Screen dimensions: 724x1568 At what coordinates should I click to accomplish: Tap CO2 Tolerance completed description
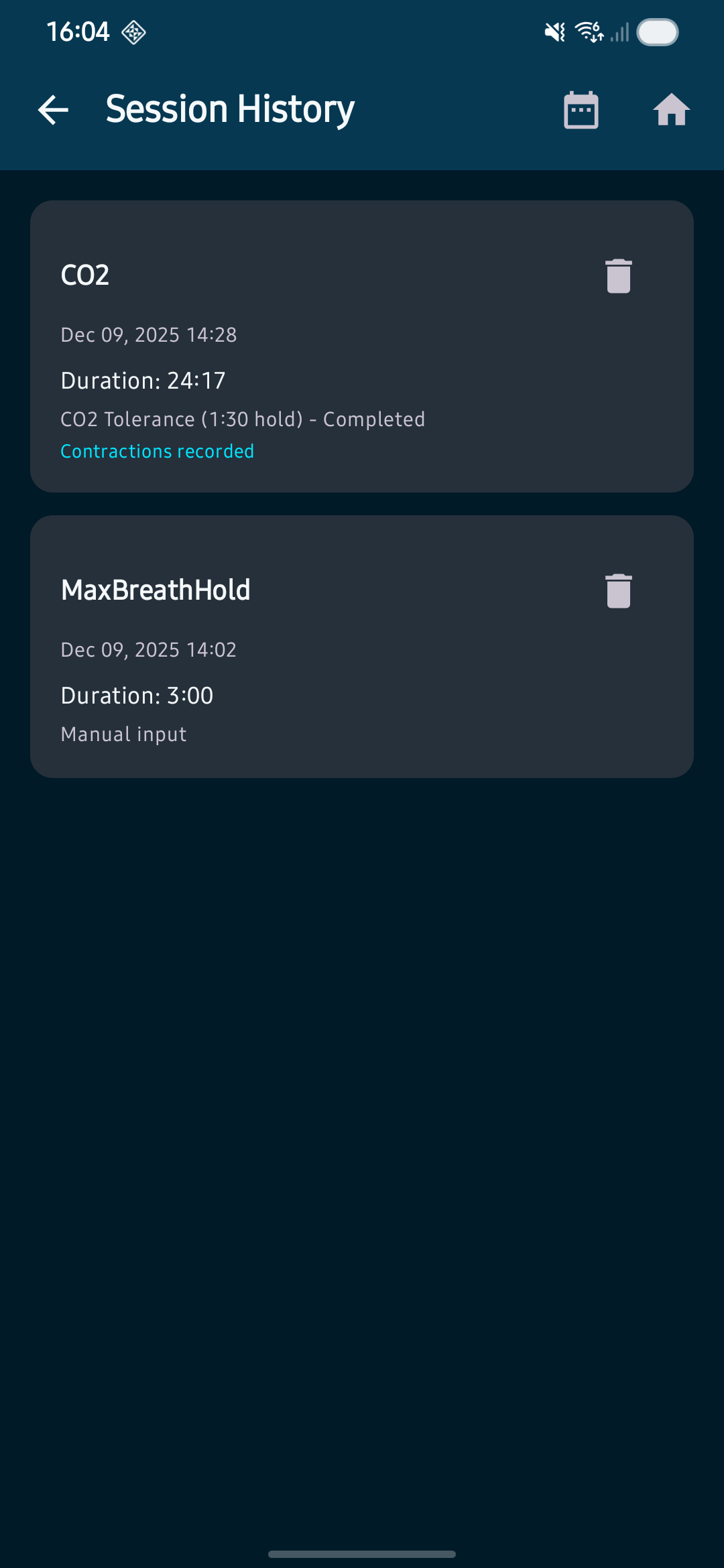point(243,419)
